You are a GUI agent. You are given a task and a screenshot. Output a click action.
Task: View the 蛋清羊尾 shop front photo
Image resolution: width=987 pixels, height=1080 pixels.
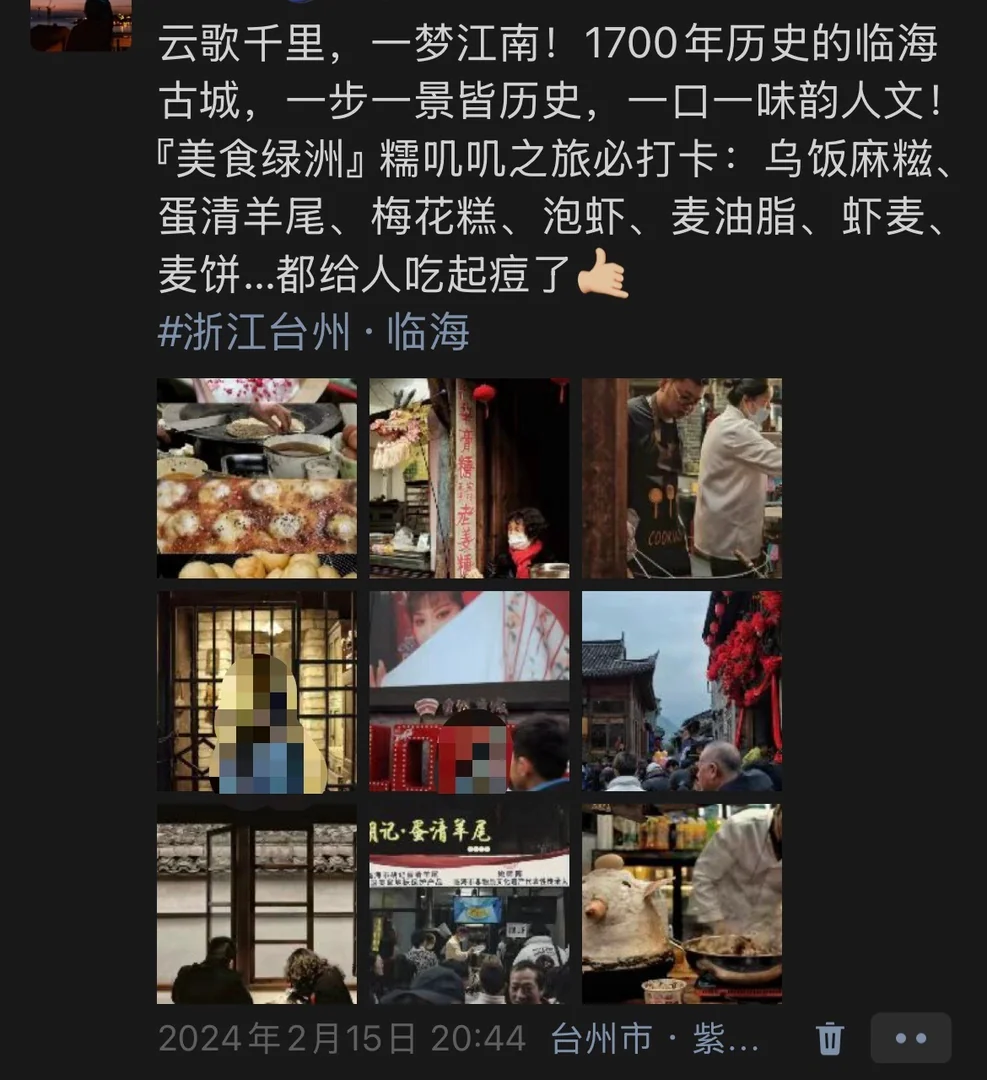[469, 903]
